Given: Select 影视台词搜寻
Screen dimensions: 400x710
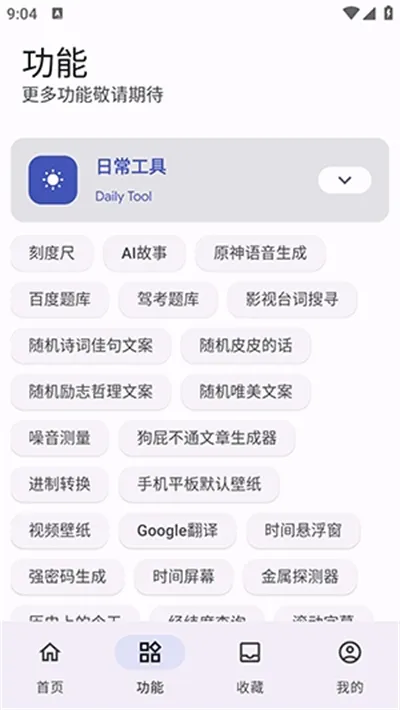Looking at the screenshot, I should pos(292,299).
